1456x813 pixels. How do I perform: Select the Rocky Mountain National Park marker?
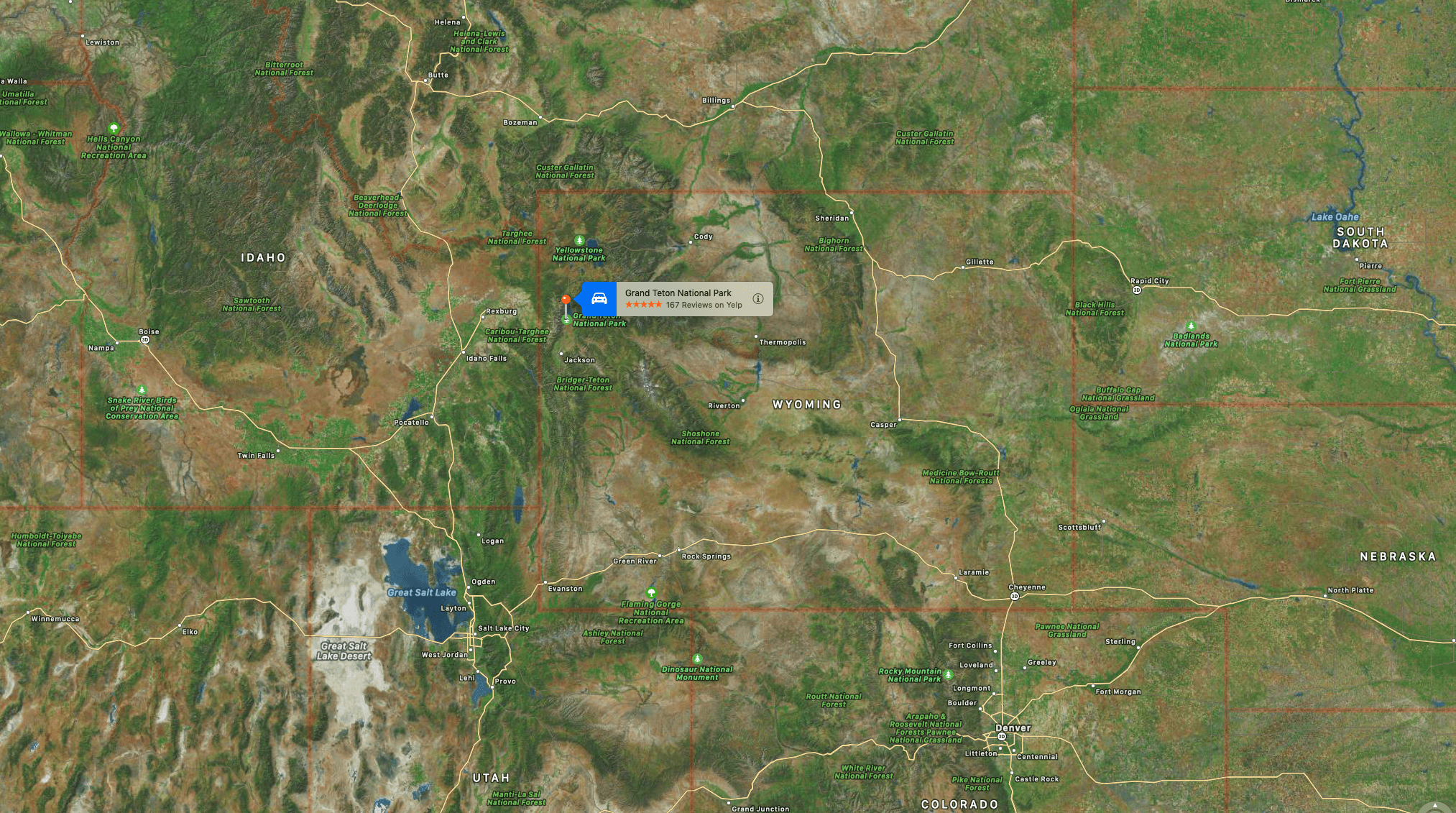pyautogui.click(x=948, y=675)
